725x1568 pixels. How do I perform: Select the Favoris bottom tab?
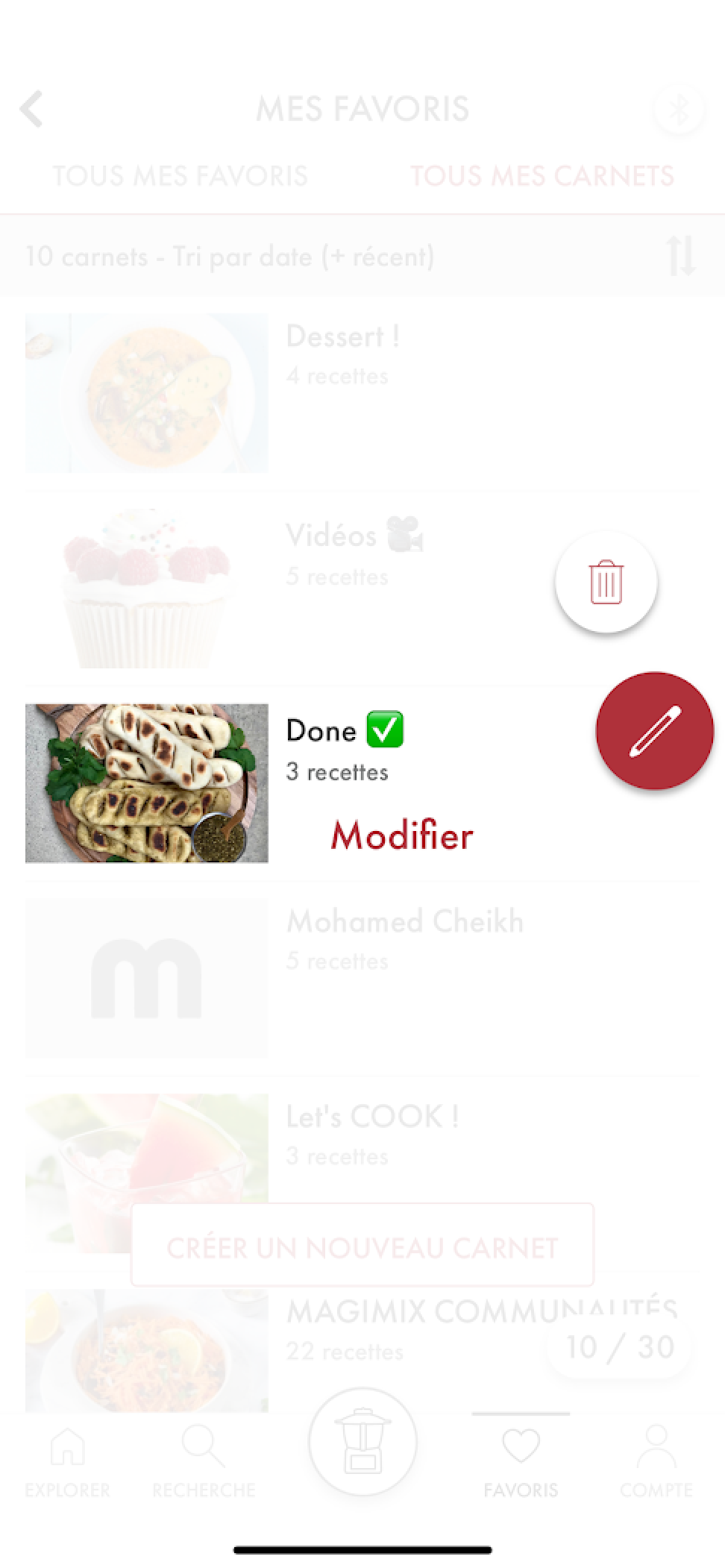point(521,1461)
